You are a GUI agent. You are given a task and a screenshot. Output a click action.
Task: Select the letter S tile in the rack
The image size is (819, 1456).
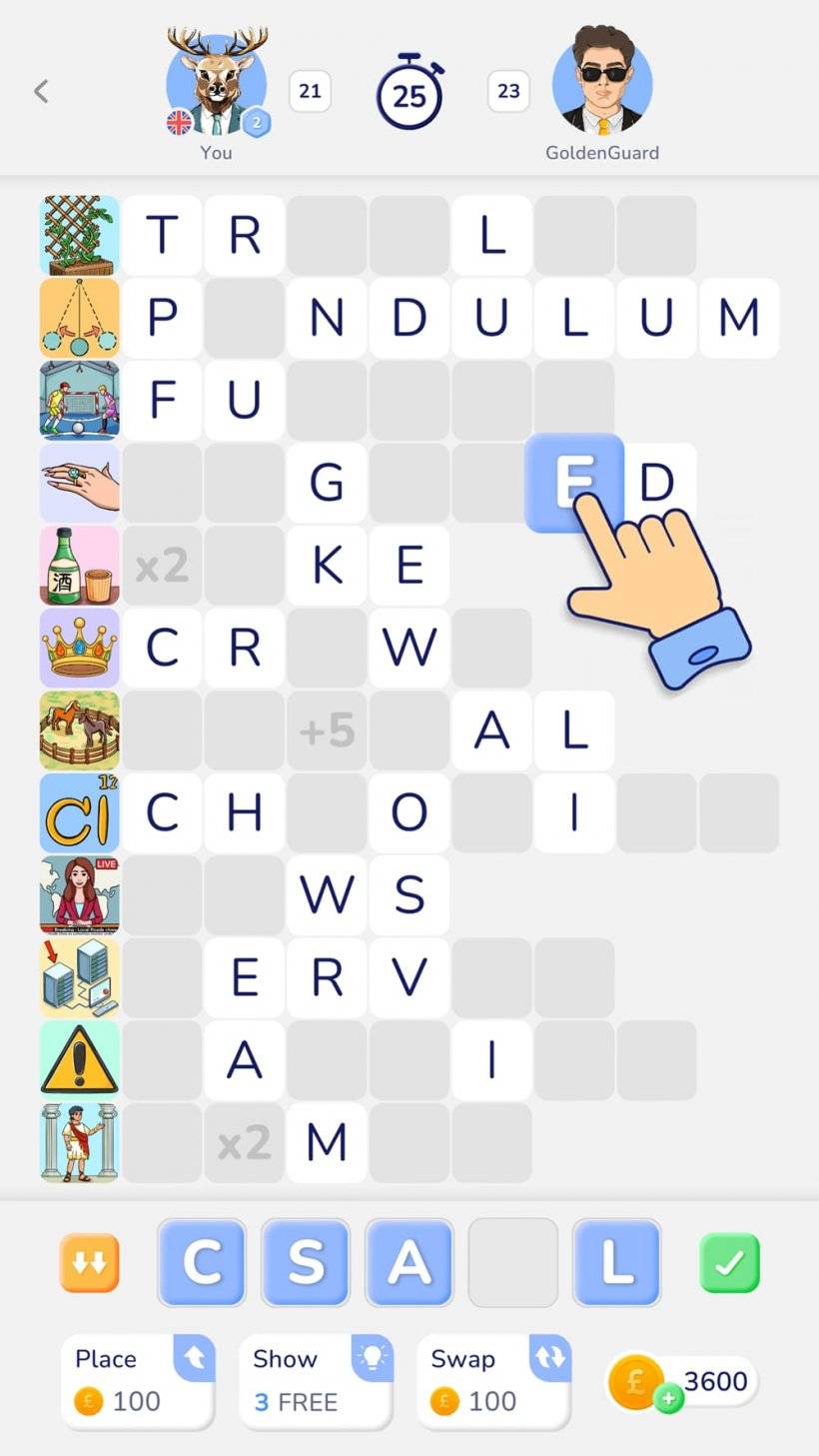[x=306, y=1262]
